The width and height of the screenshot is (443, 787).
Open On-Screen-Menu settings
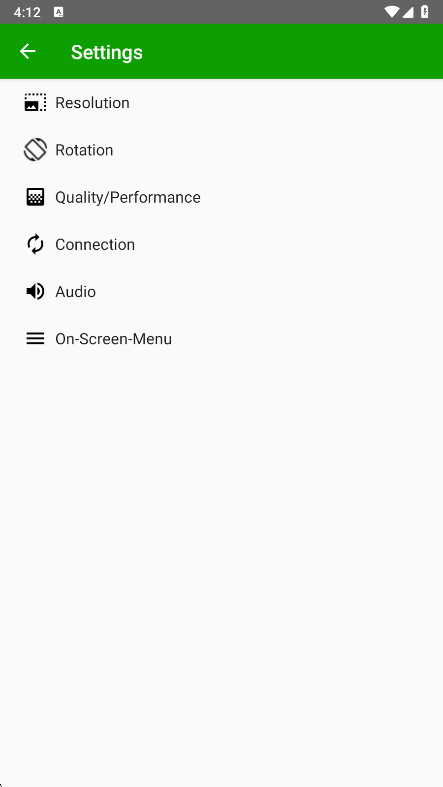pyautogui.click(x=221, y=339)
